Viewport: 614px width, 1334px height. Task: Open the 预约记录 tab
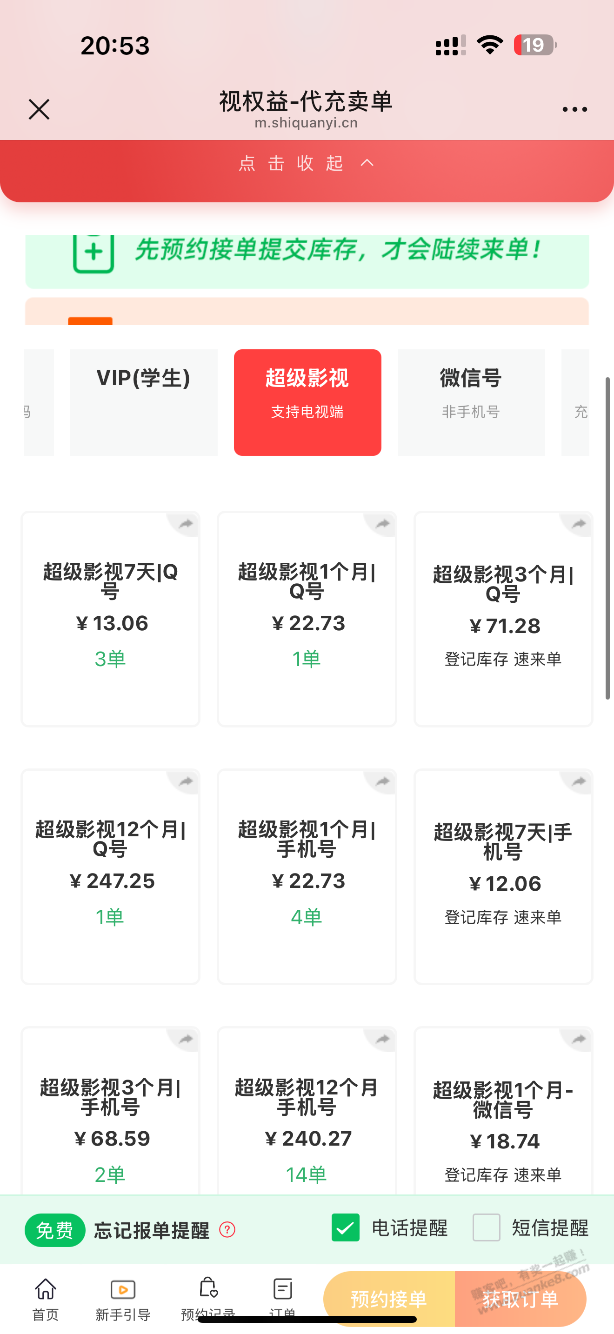[x=208, y=1299]
